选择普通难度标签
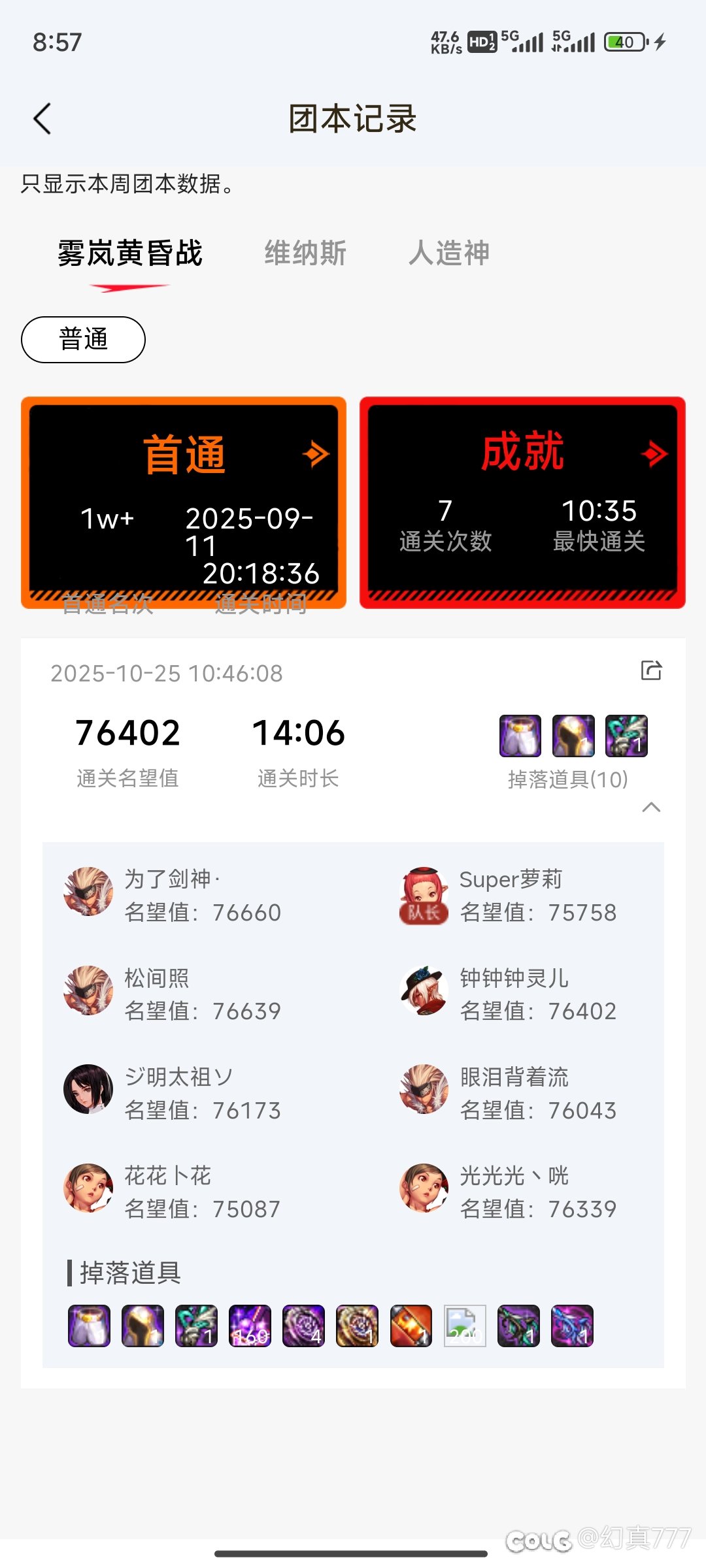 (82, 339)
